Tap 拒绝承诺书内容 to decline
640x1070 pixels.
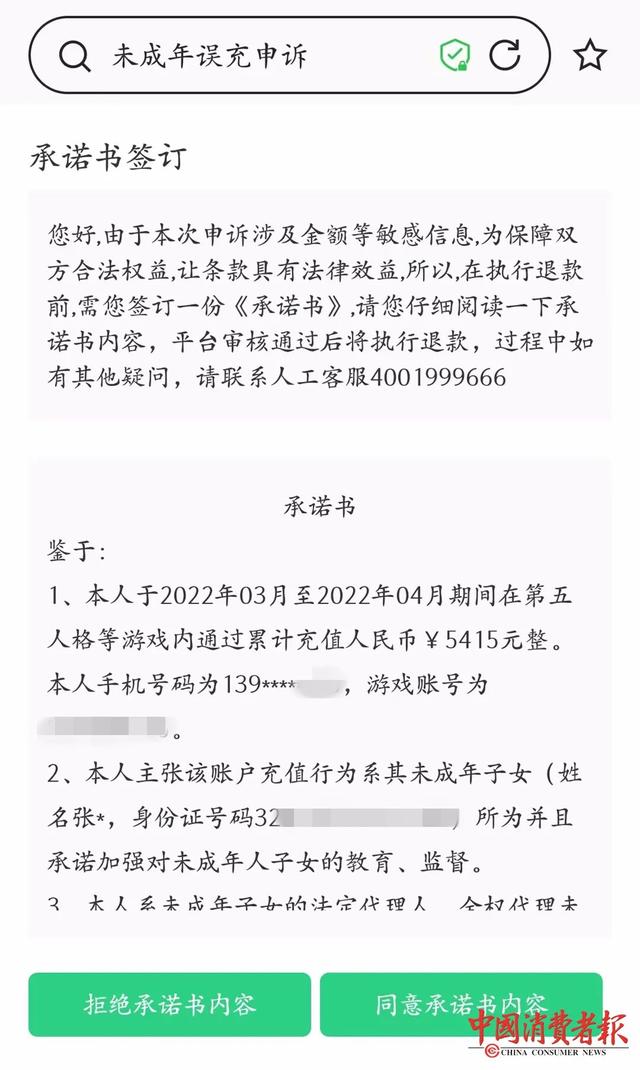point(170,1004)
